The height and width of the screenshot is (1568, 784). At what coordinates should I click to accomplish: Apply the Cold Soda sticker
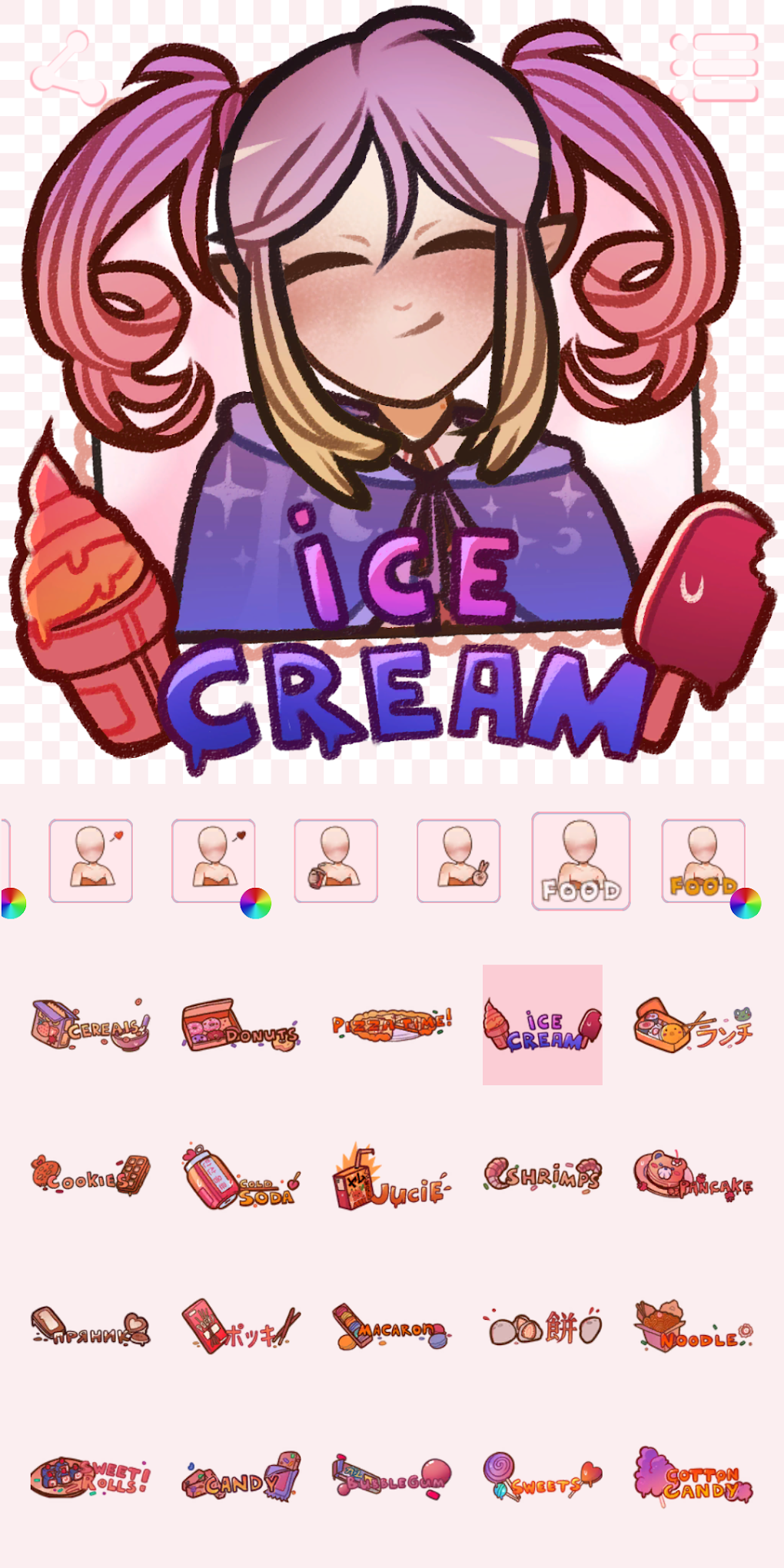click(x=241, y=1175)
